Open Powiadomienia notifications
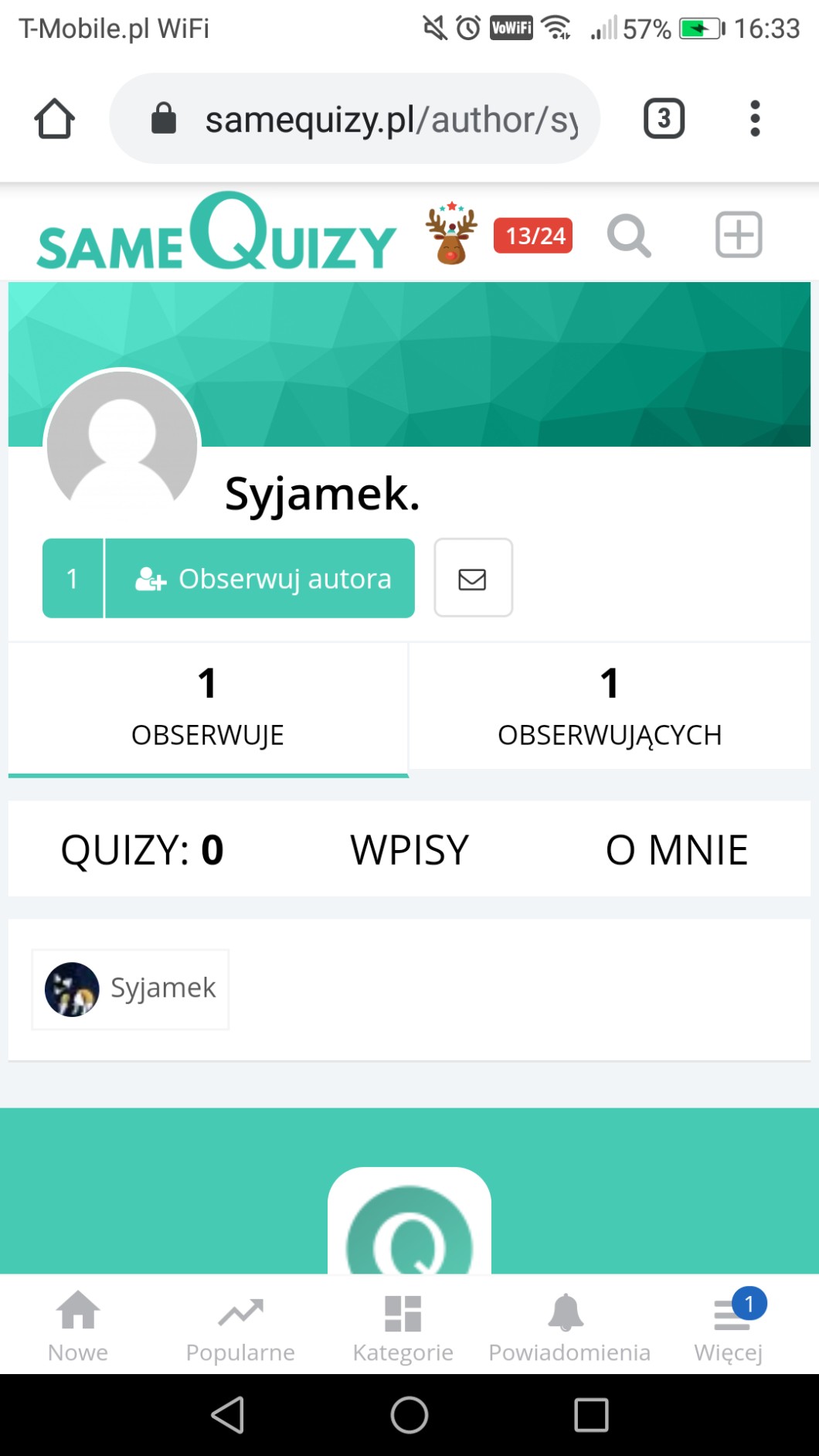The width and height of the screenshot is (819, 1456). pyautogui.click(x=569, y=1326)
